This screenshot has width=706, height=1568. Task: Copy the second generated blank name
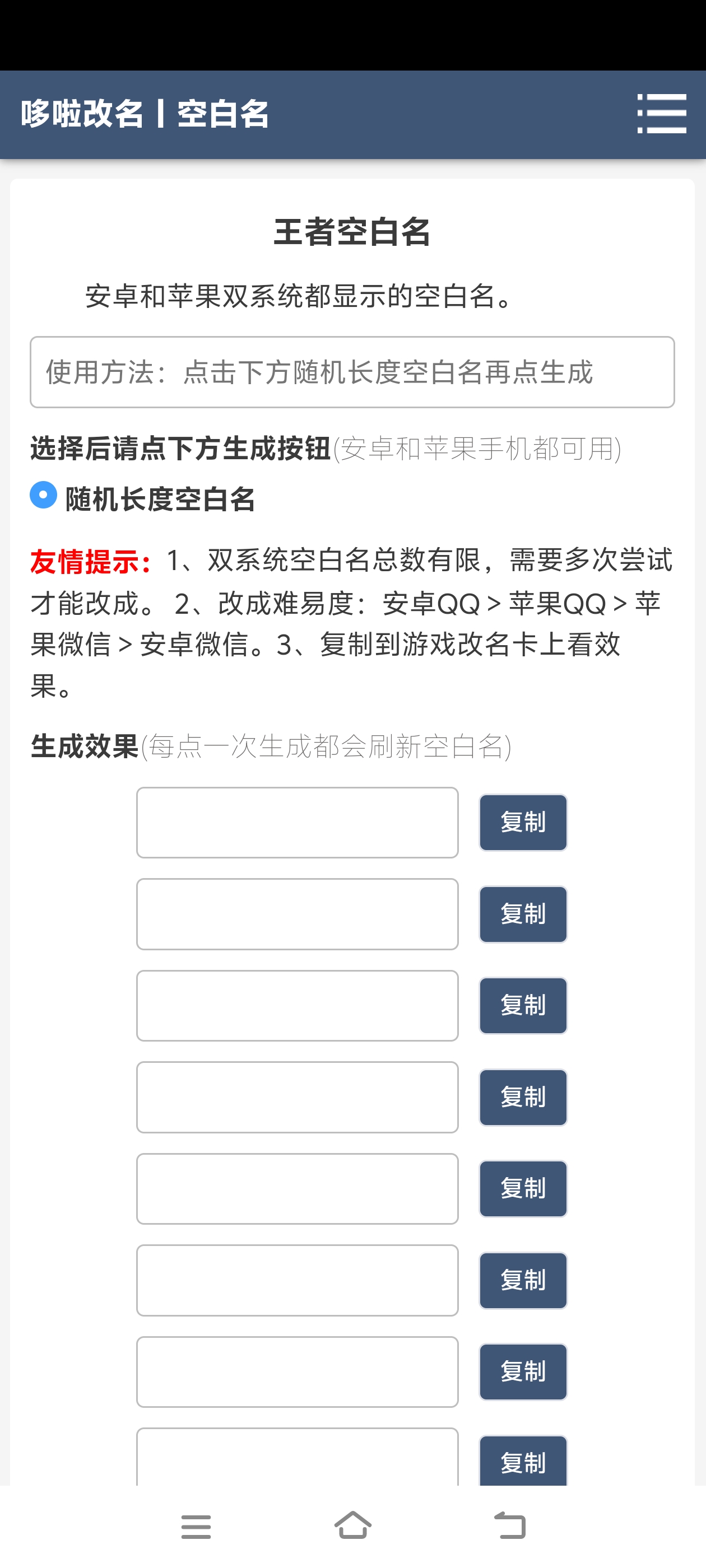[x=523, y=914]
